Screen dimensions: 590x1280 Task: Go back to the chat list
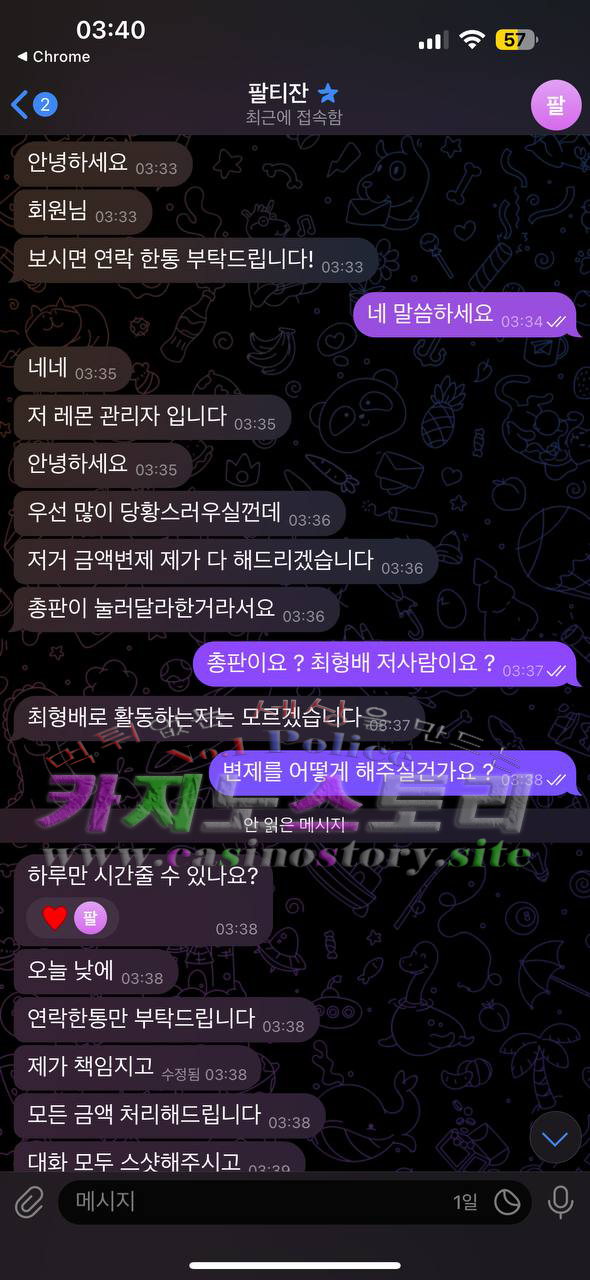(33, 104)
